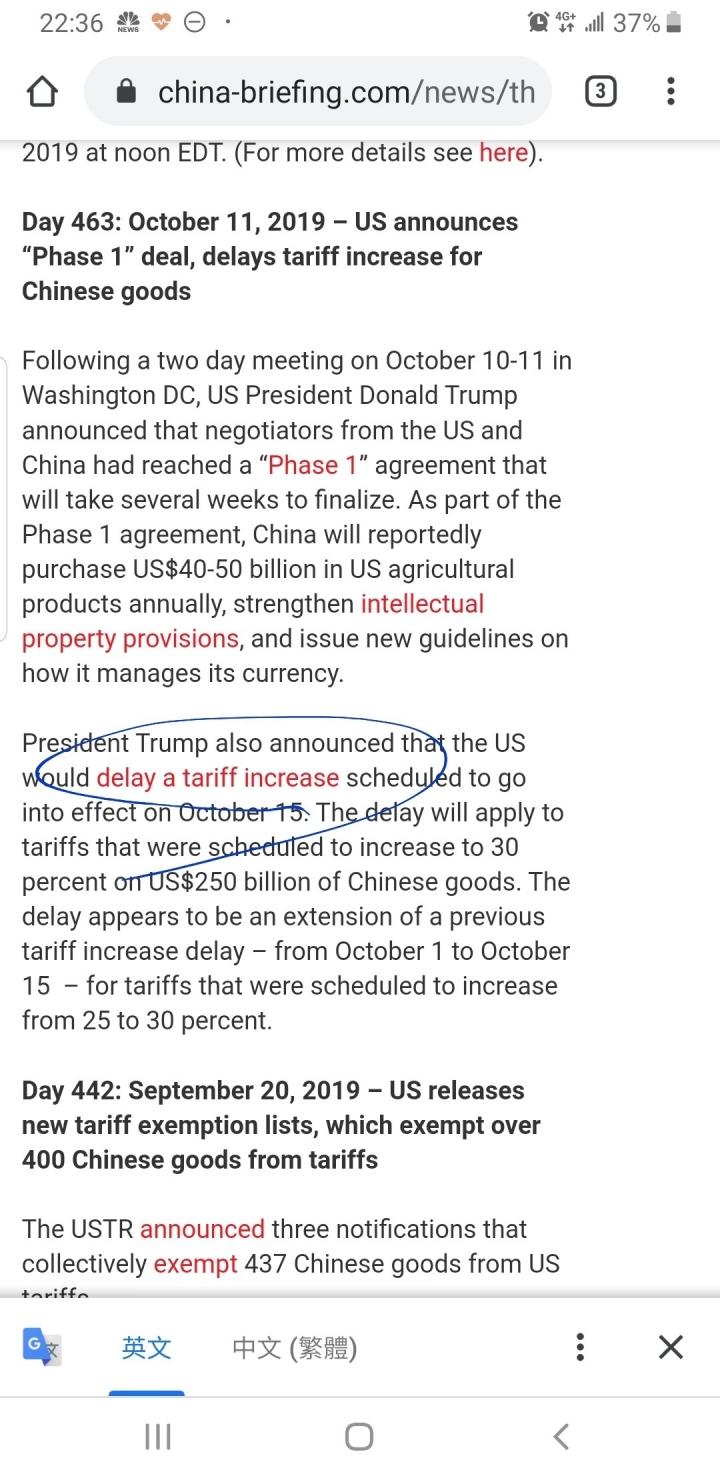Image resolution: width=720 pixels, height=1480 pixels.
Task: Dismiss the Google Translate bar
Action: (x=671, y=1347)
